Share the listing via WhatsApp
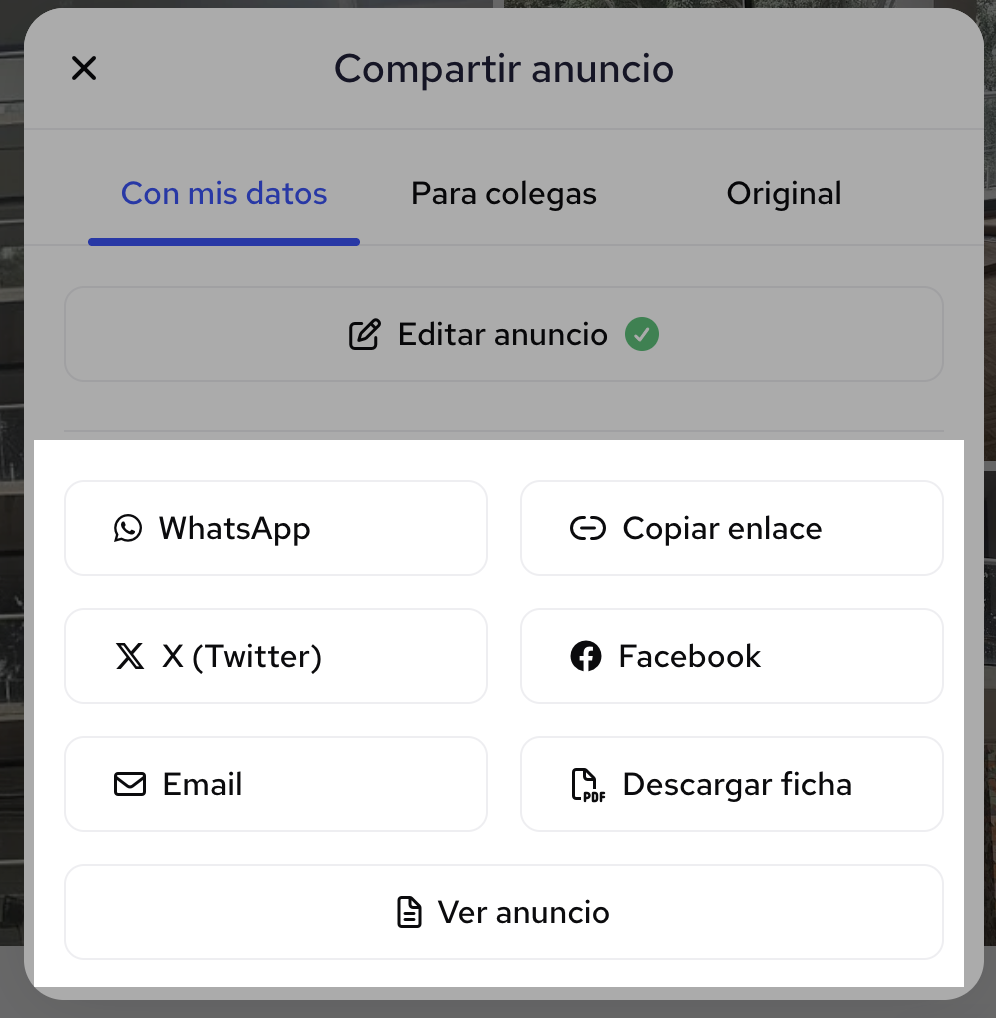 pyautogui.click(x=276, y=528)
